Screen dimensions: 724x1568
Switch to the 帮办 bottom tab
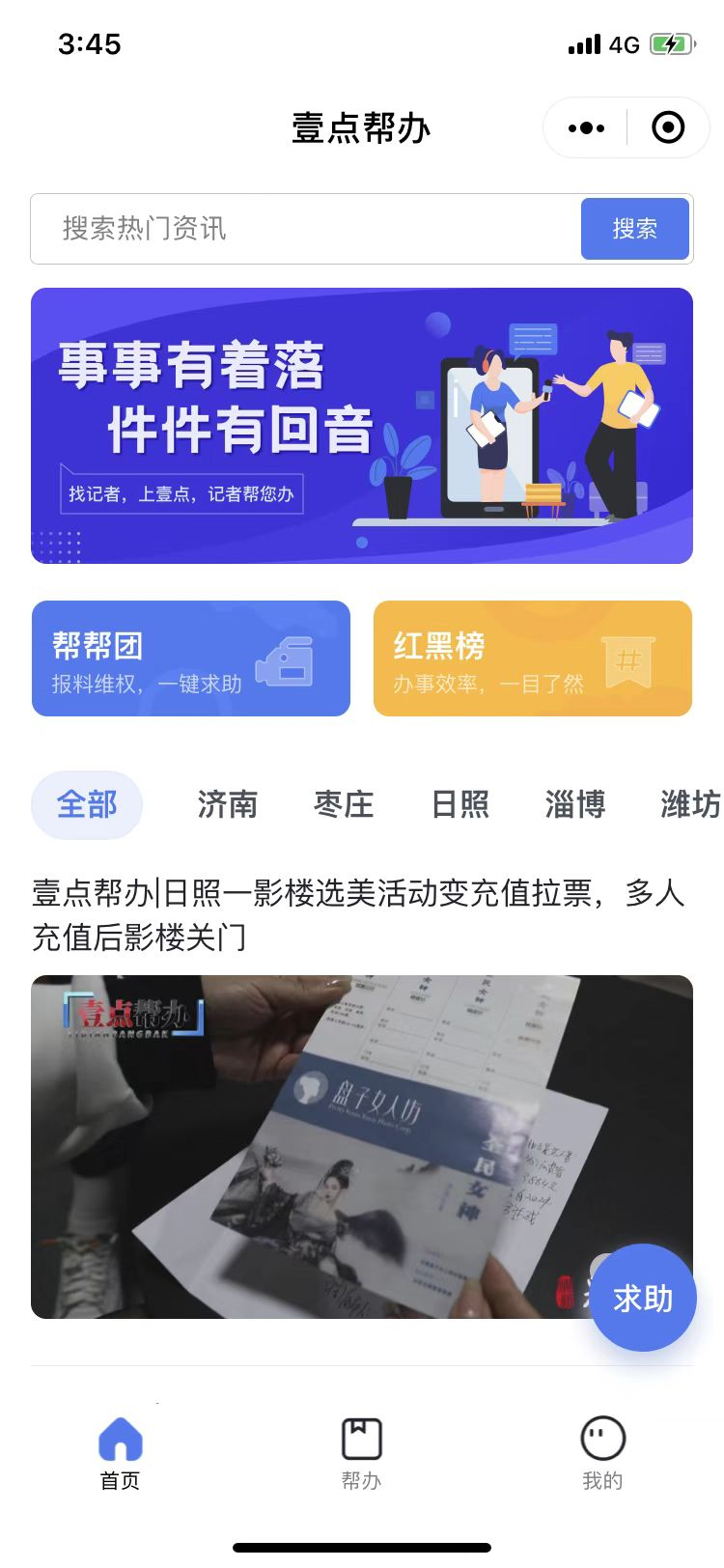point(362,1453)
